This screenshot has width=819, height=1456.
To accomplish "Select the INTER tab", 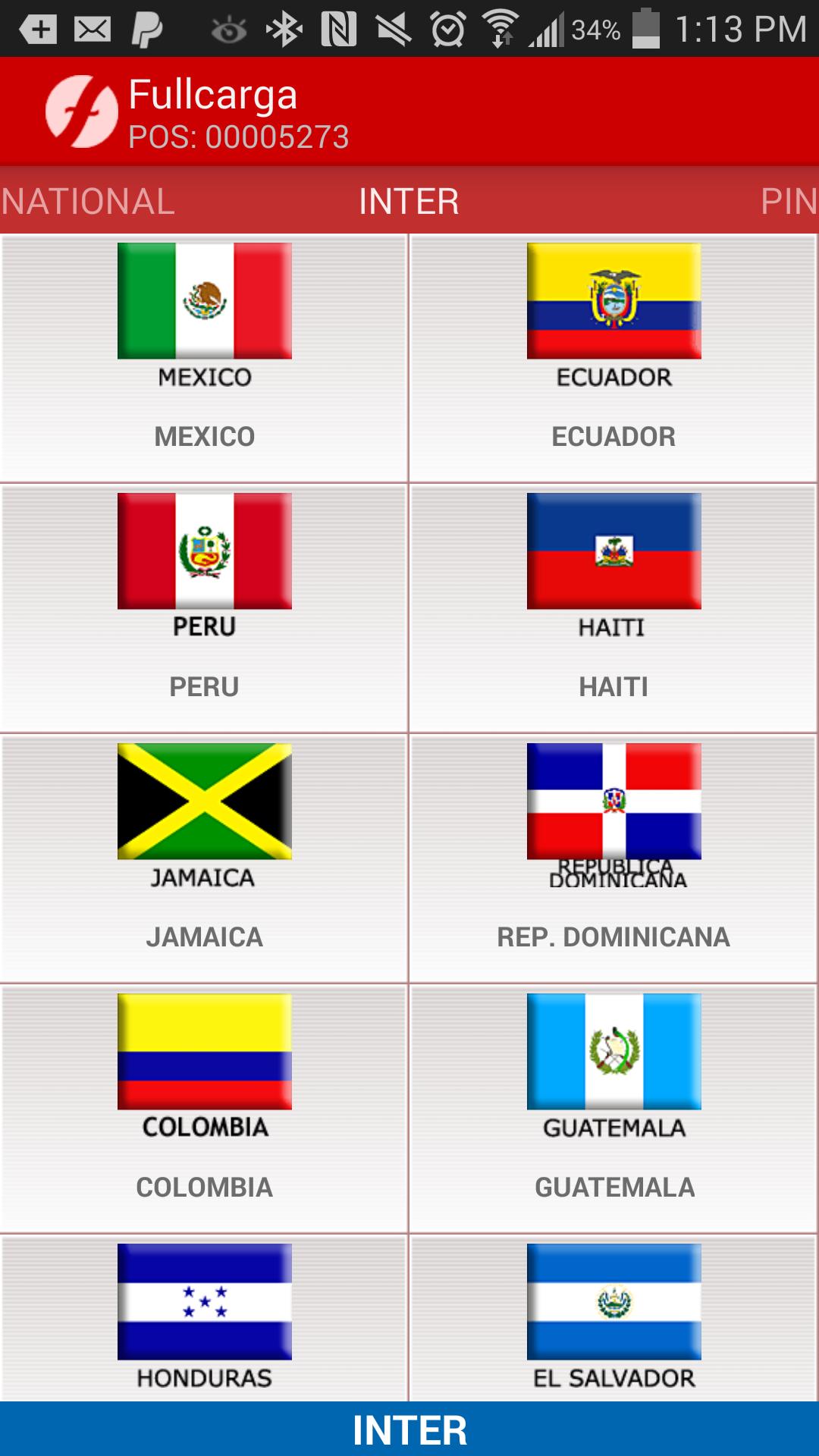I will (409, 202).
